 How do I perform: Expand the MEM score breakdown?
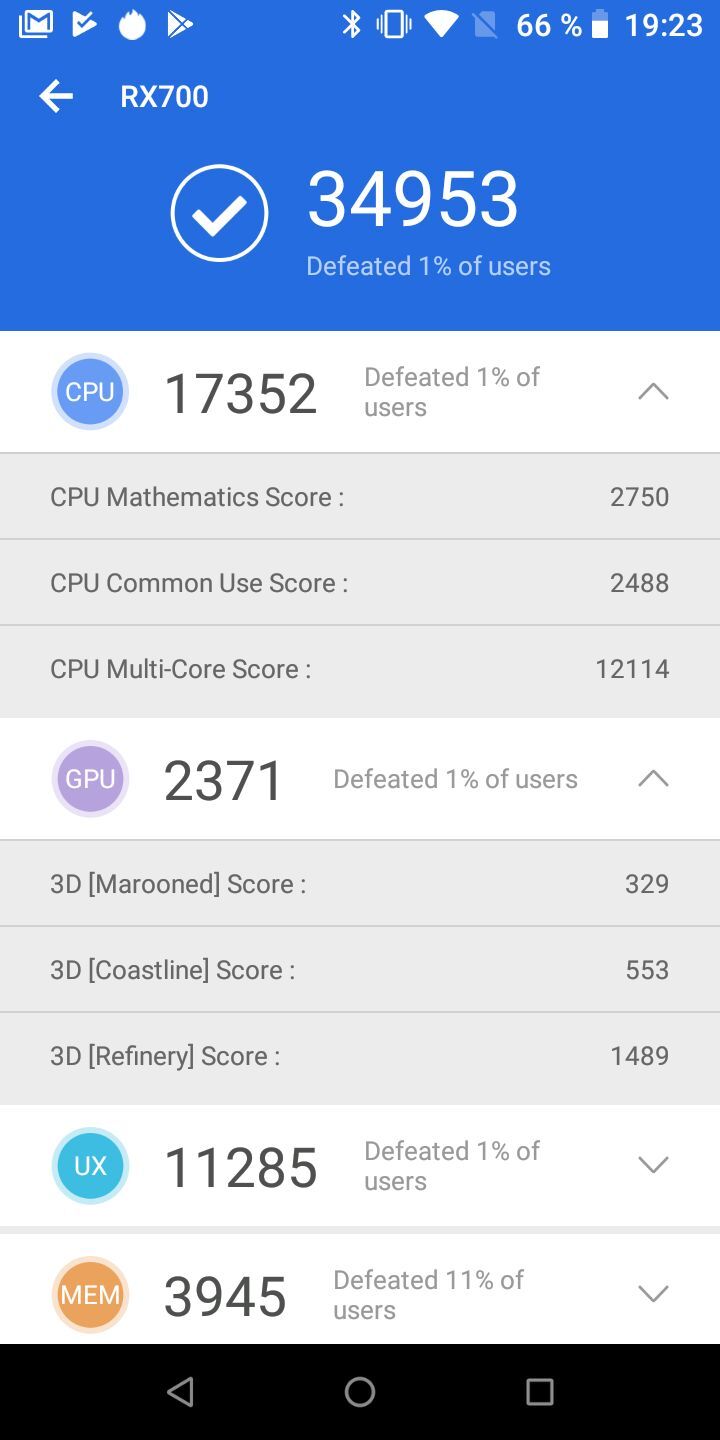[x=653, y=1294]
